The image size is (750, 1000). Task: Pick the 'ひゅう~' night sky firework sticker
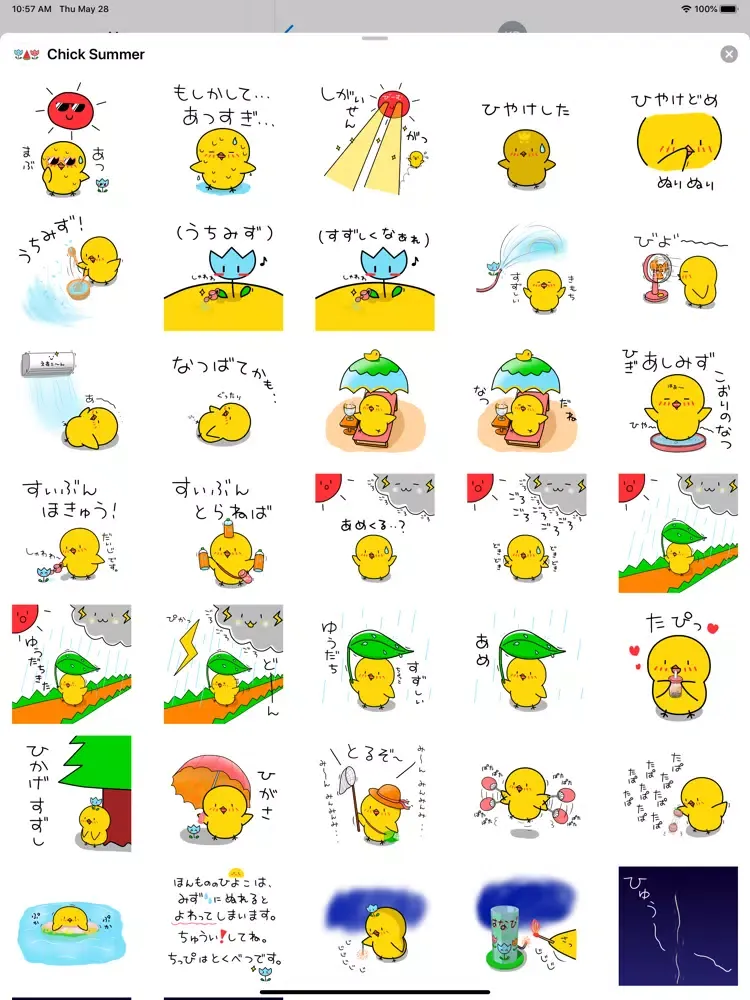tap(677, 925)
